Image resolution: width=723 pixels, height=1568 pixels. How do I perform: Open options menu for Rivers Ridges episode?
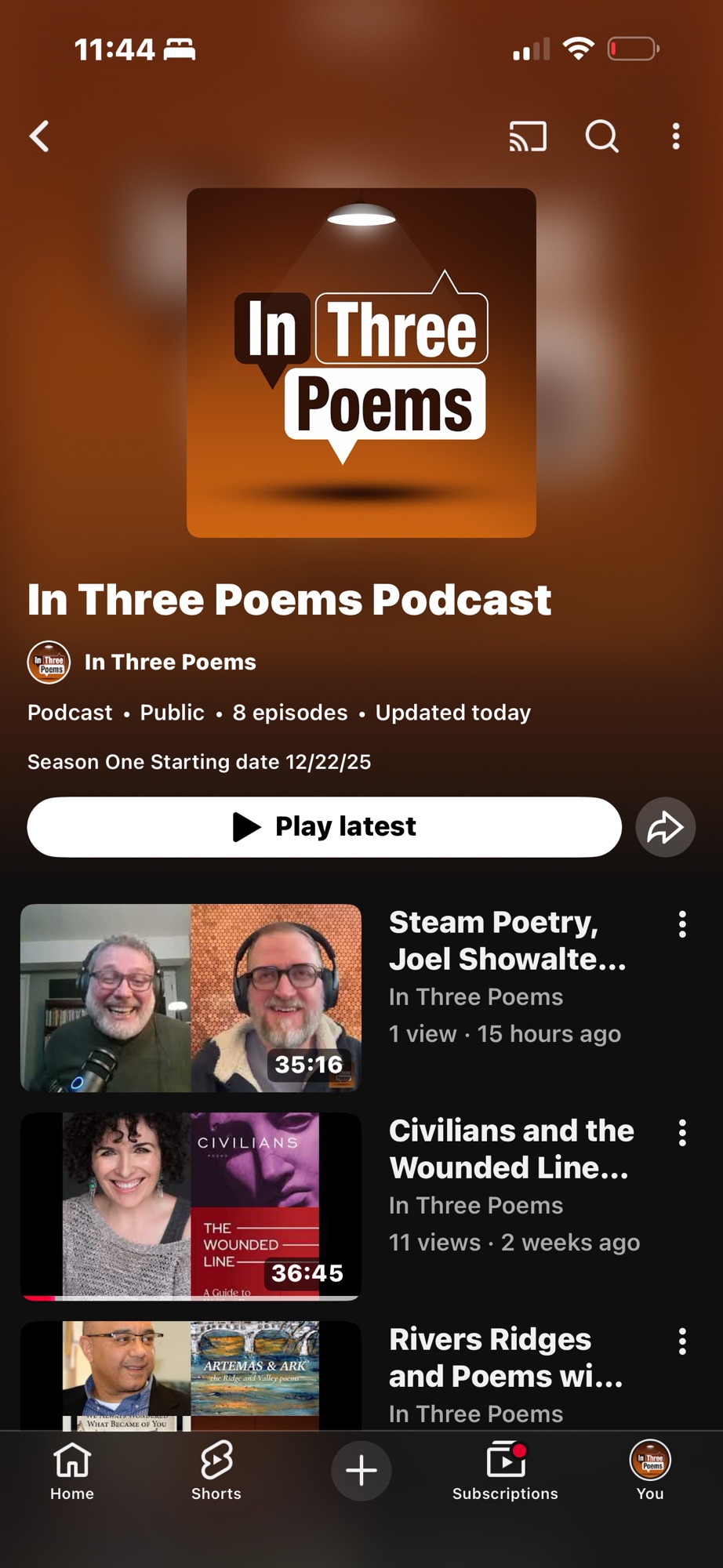point(682,1341)
